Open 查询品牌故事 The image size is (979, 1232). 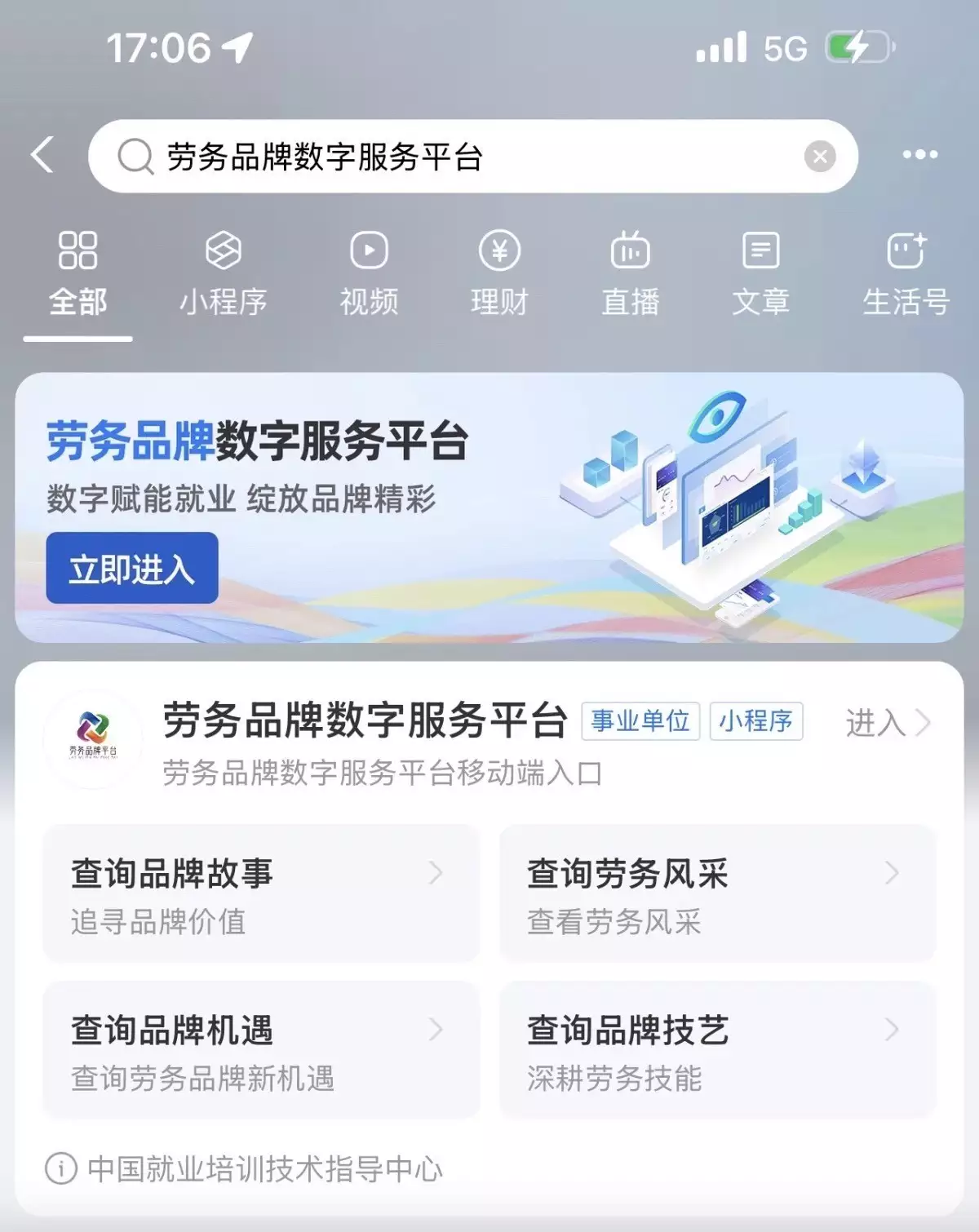(x=261, y=894)
